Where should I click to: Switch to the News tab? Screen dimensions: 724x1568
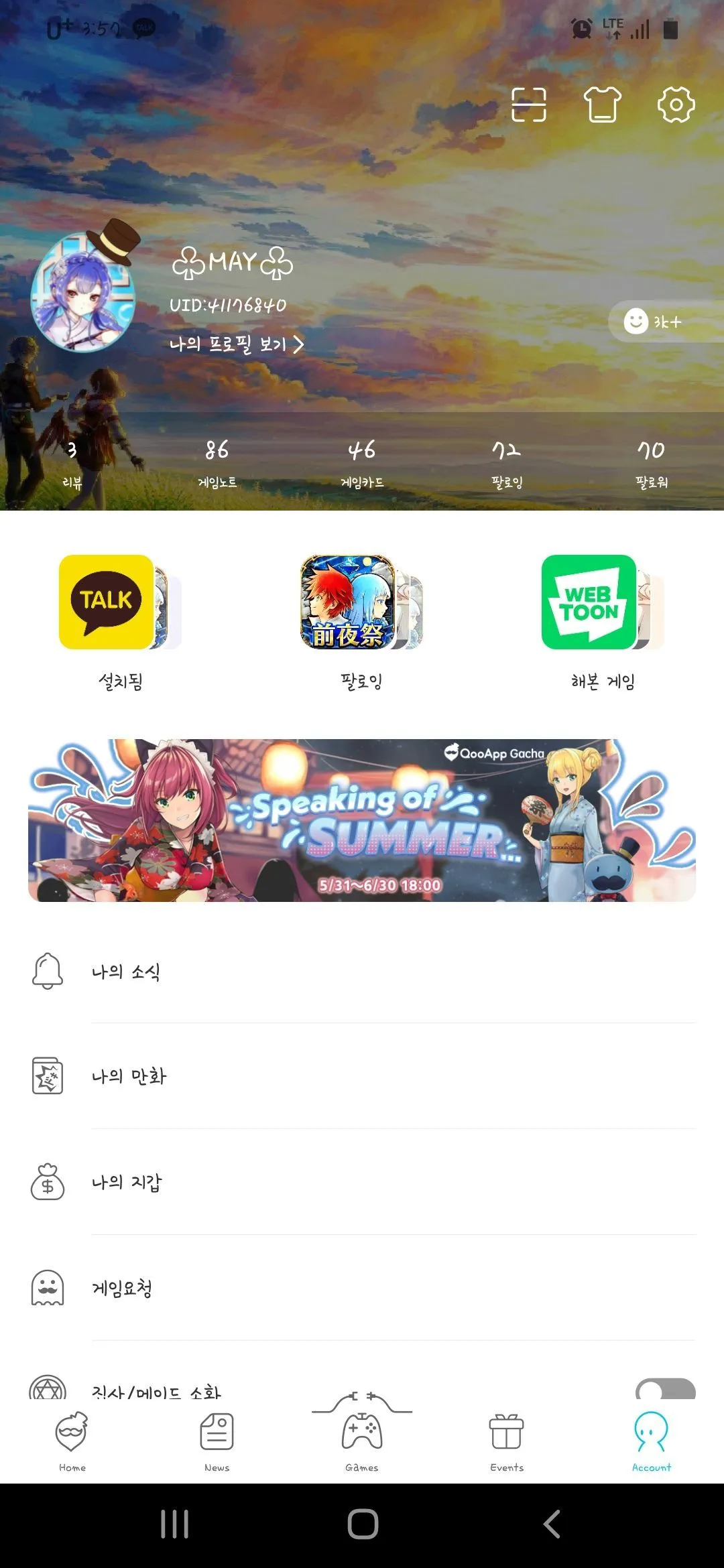point(217,1441)
